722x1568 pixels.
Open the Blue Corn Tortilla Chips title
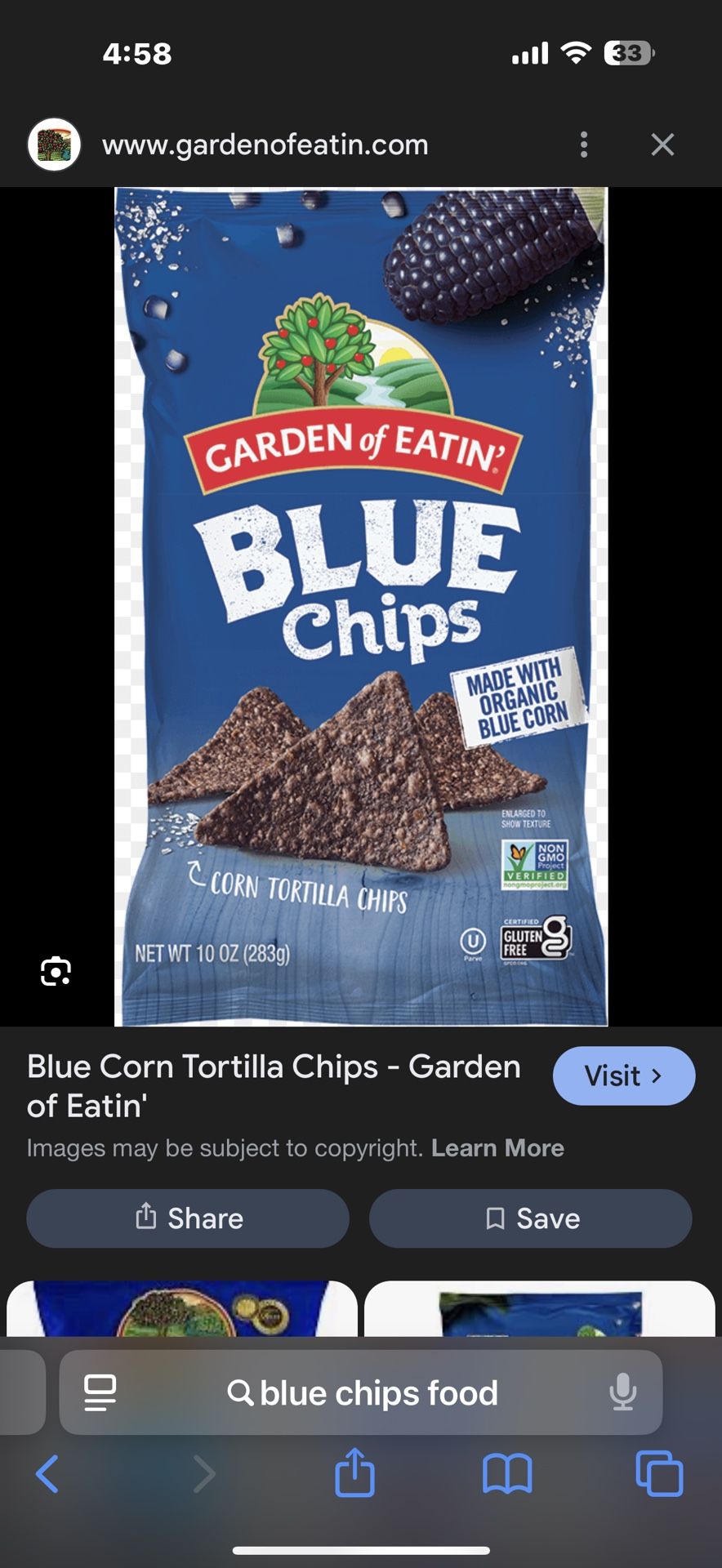coord(274,1085)
